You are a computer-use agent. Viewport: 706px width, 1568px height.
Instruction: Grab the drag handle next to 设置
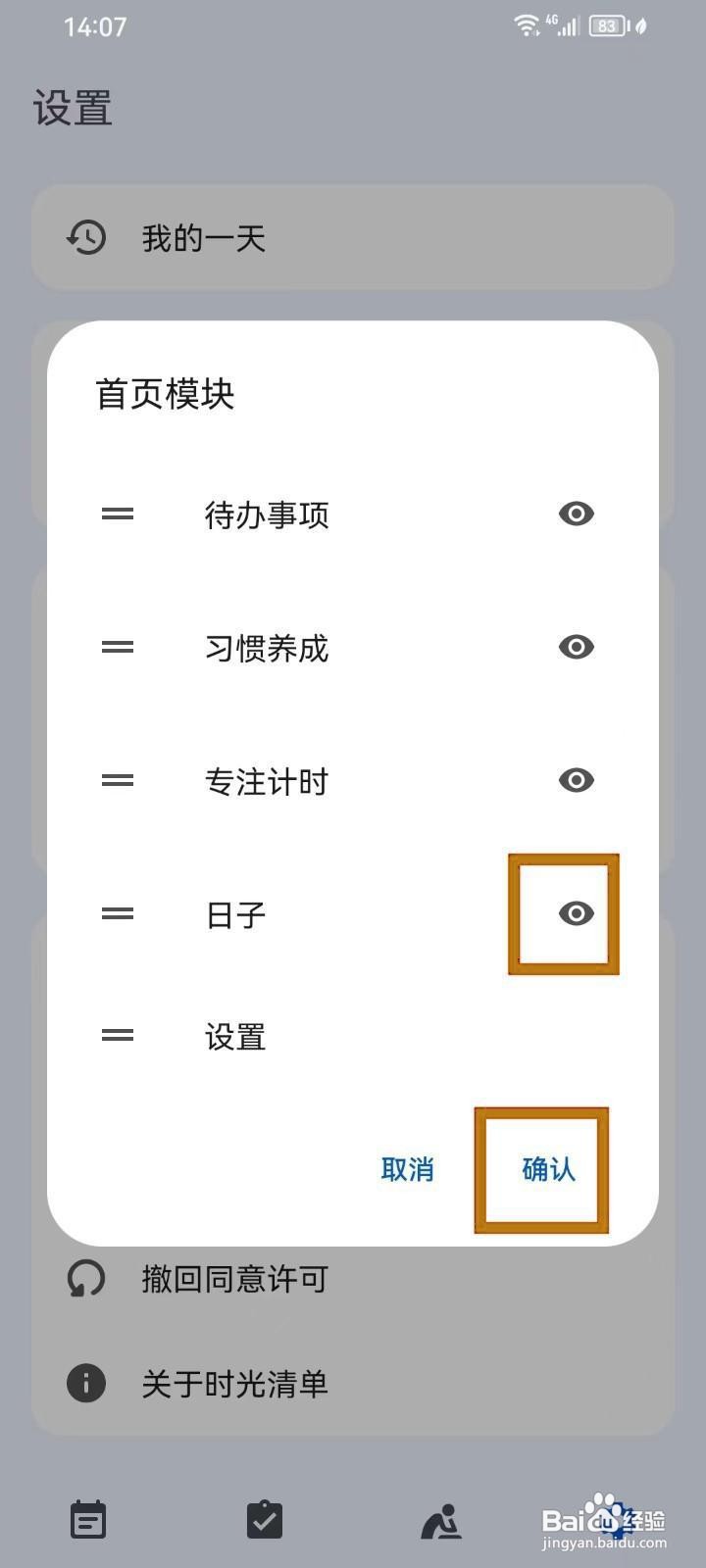coord(117,1036)
